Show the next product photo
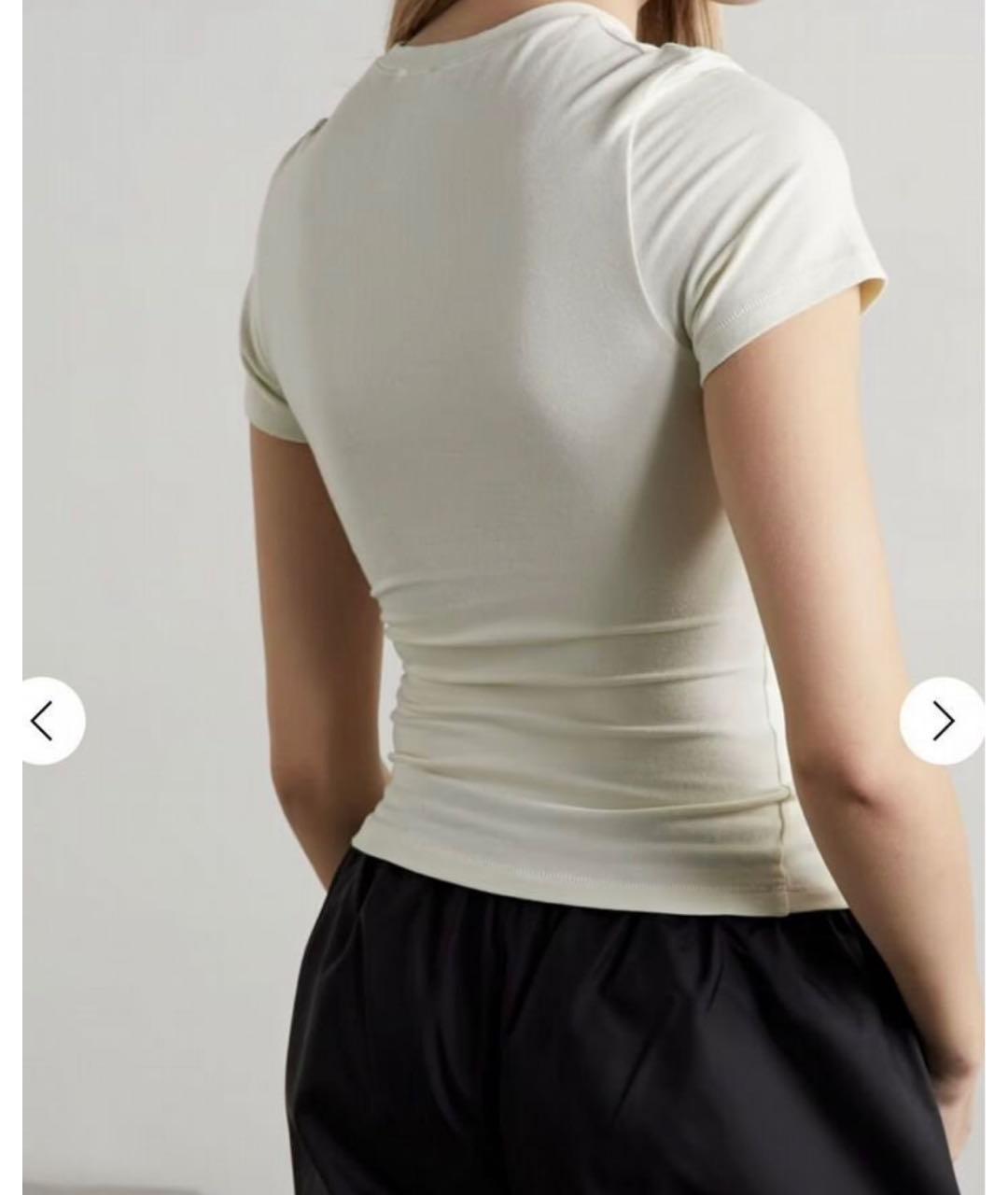1008x1195 pixels. click(x=941, y=721)
